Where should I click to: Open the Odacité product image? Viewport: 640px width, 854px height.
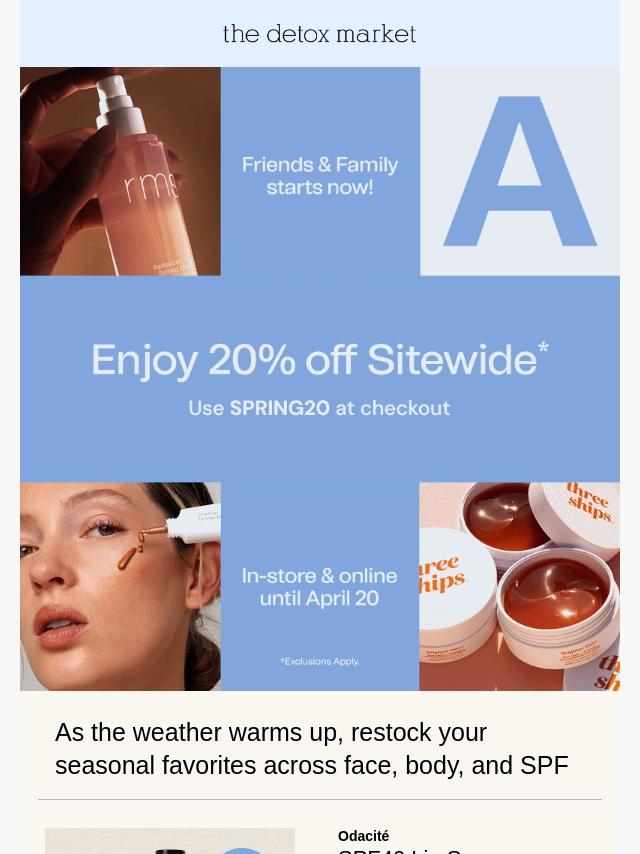tap(170, 841)
